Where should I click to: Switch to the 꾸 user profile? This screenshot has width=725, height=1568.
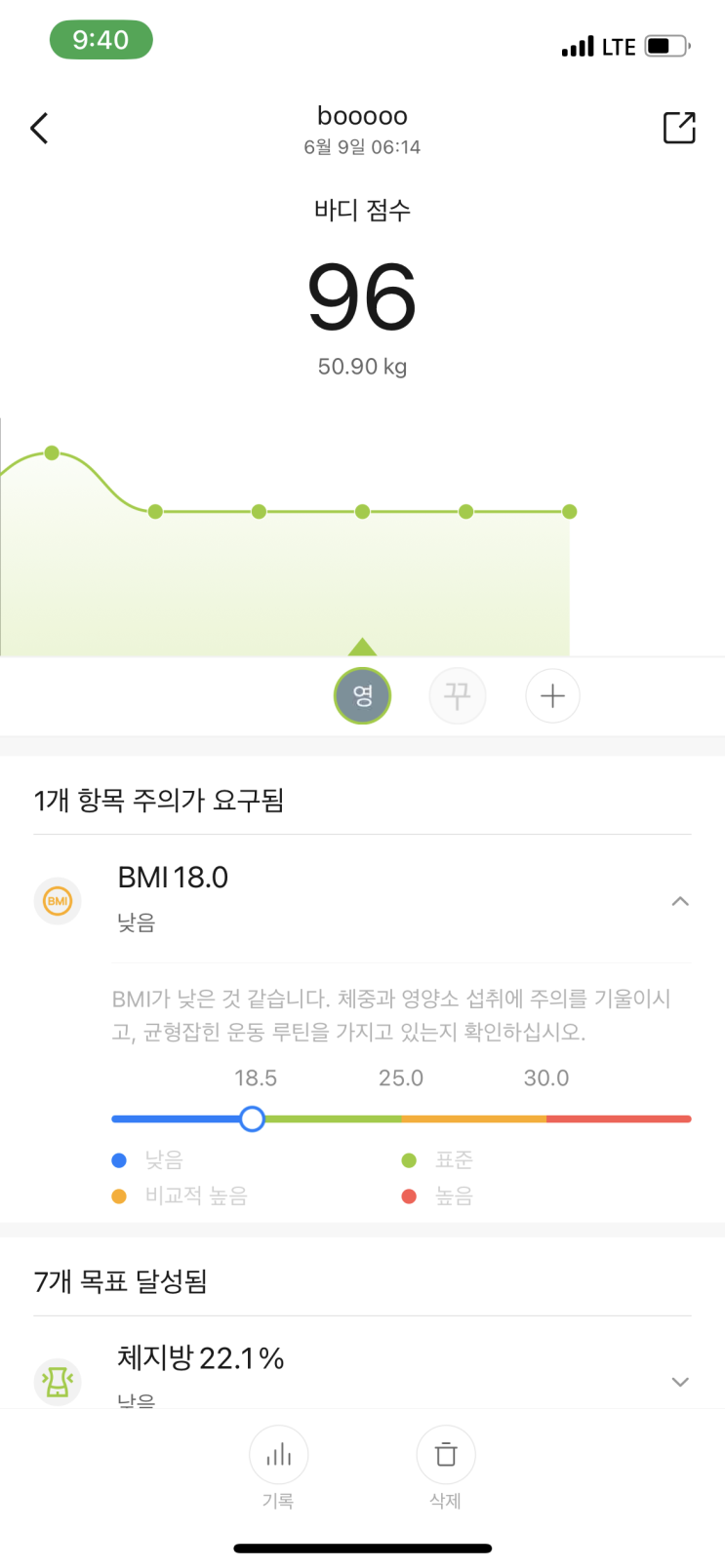pos(458,695)
